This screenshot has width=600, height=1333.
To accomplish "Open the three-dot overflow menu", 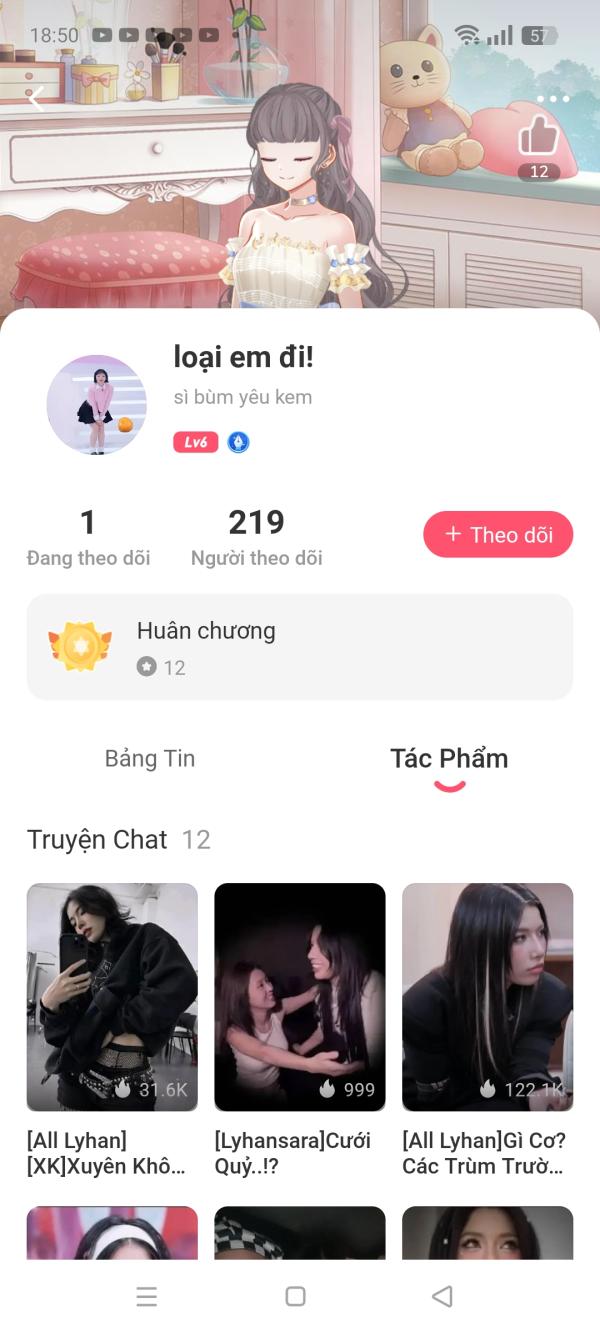I will pyautogui.click(x=552, y=99).
